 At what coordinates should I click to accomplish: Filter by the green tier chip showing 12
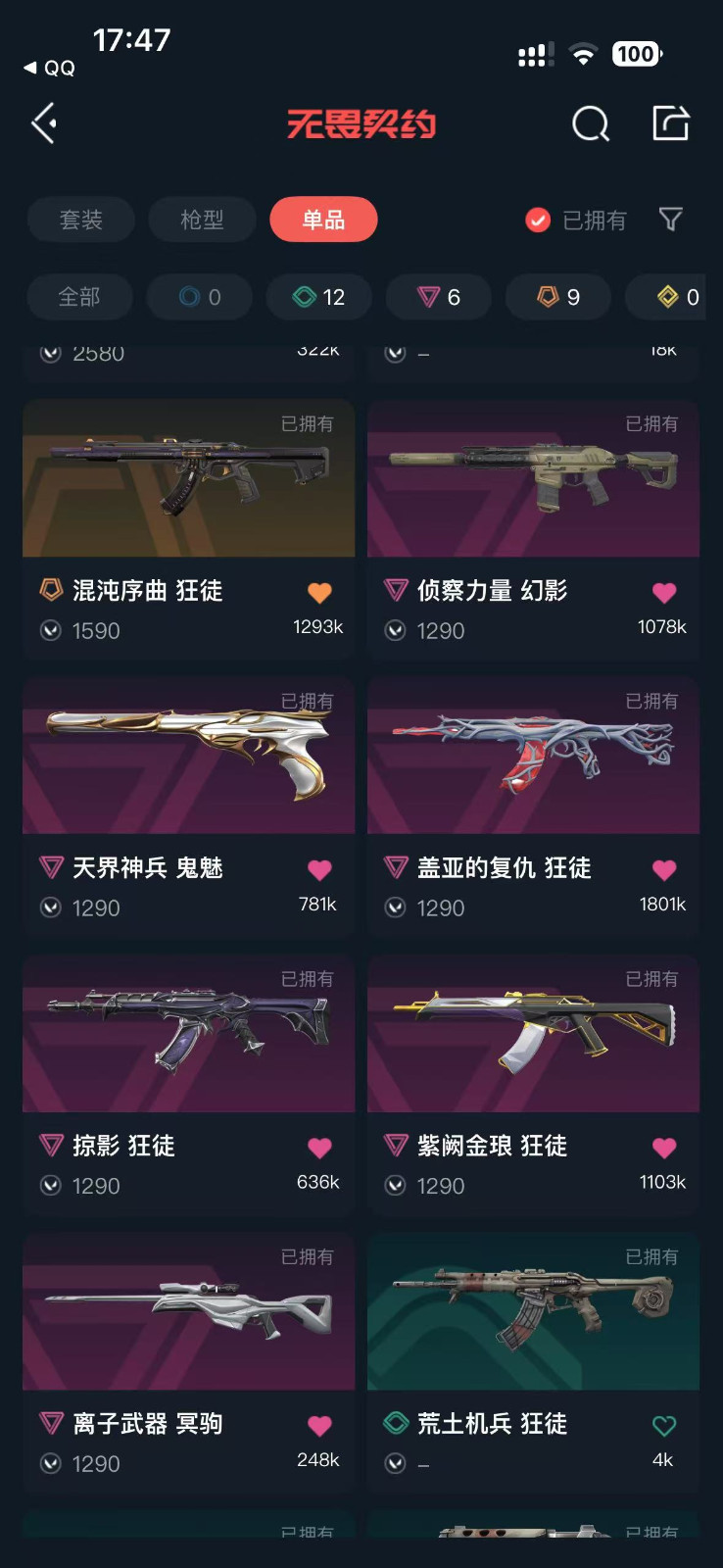pyautogui.click(x=318, y=297)
